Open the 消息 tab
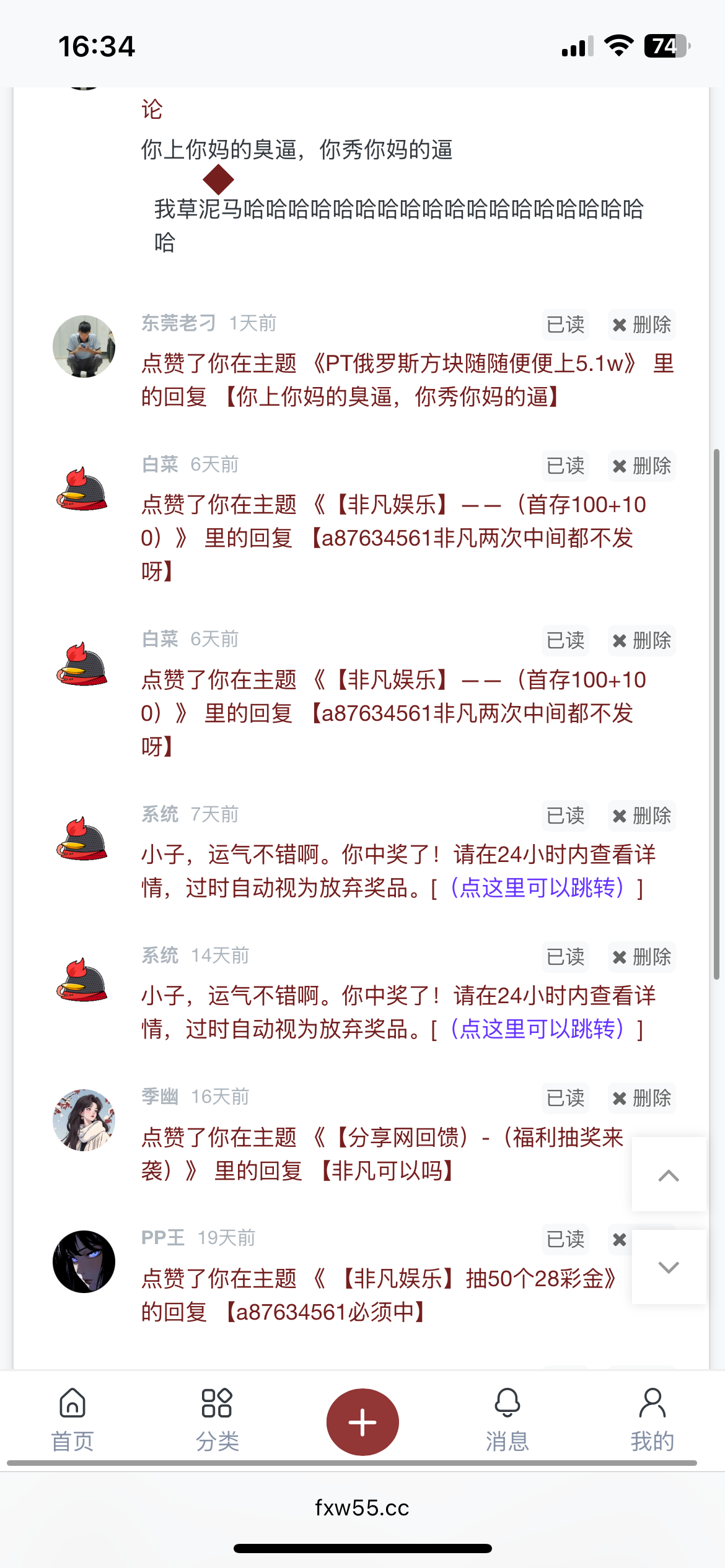The width and height of the screenshot is (725, 1568). [x=507, y=1419]
